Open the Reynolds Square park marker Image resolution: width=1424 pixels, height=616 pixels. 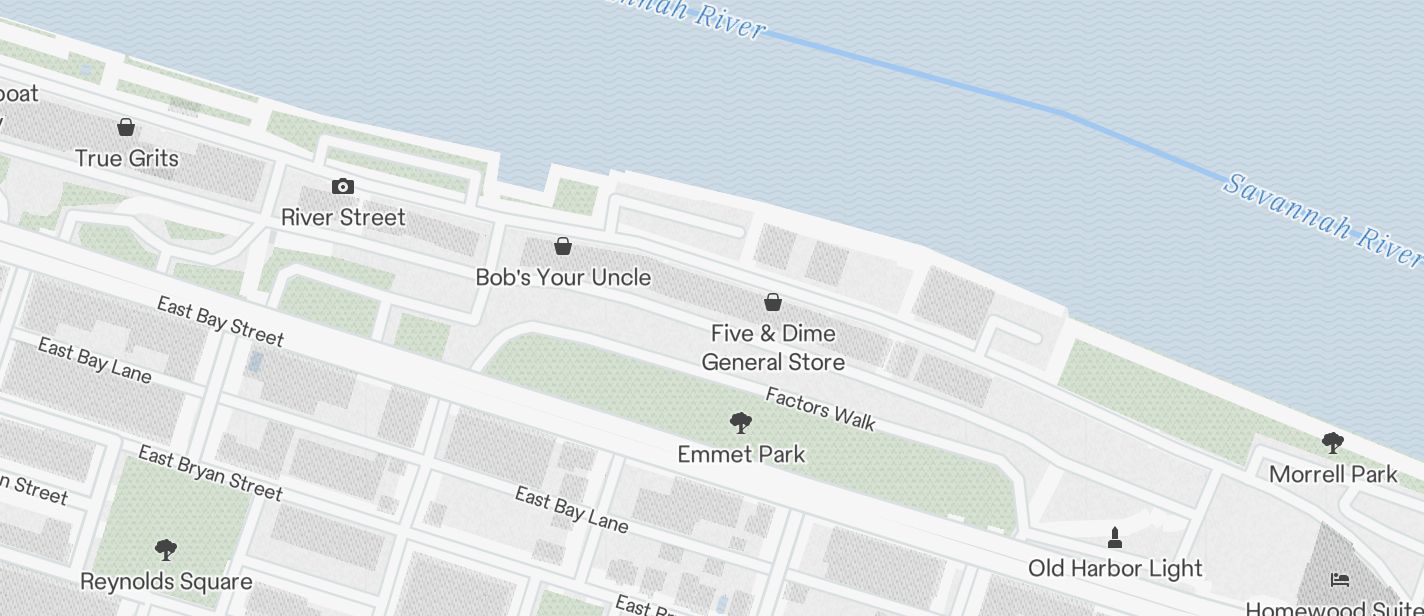[166, 549]
